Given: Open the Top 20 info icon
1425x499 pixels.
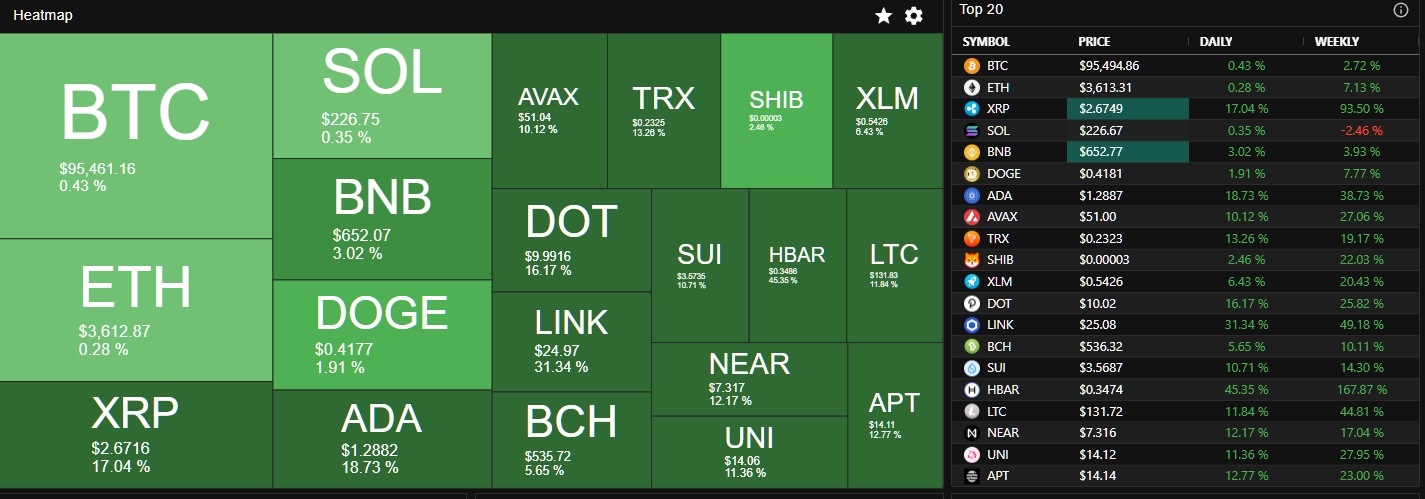Looking at the screenshot, I should click(1400, 10).
